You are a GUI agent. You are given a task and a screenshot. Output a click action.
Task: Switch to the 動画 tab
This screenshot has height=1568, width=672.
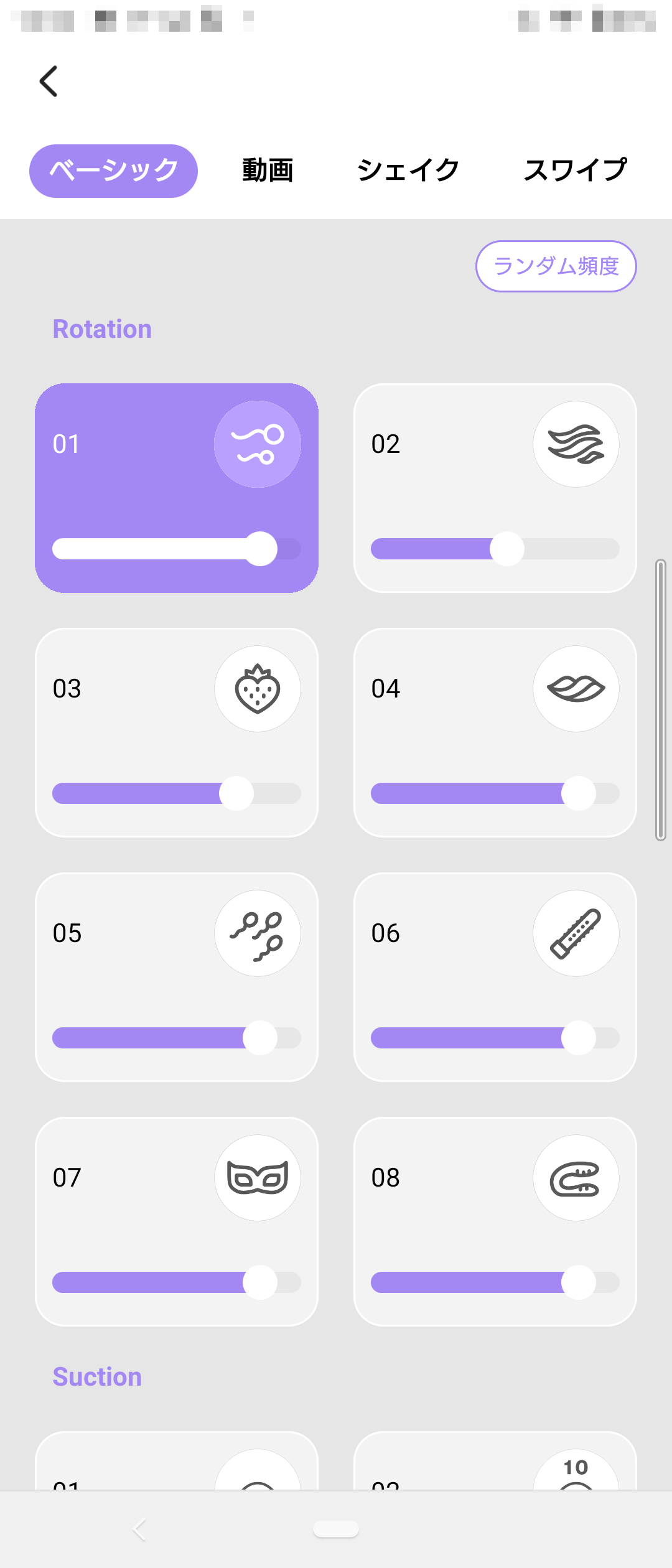[268, 170]
